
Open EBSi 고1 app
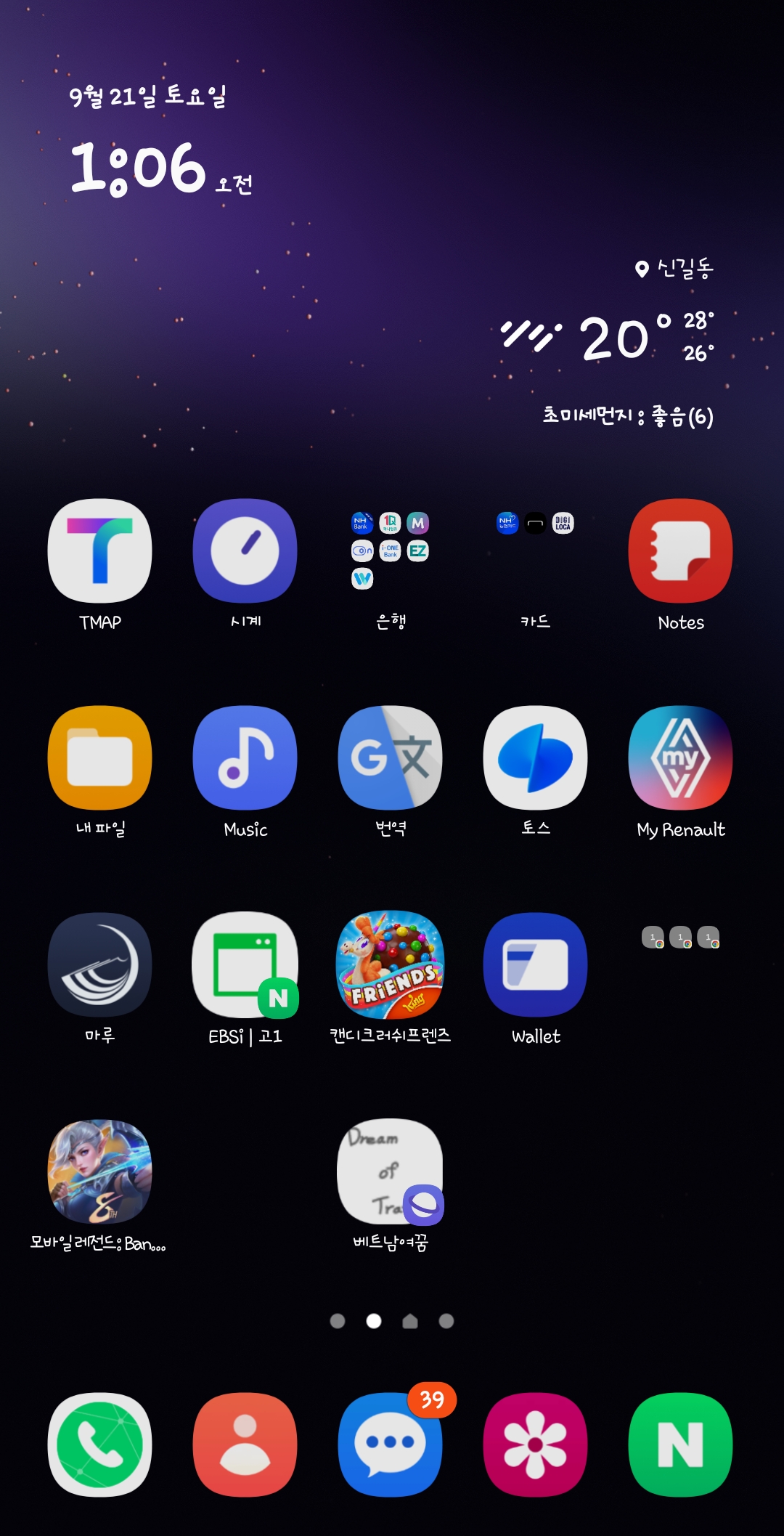245,965
